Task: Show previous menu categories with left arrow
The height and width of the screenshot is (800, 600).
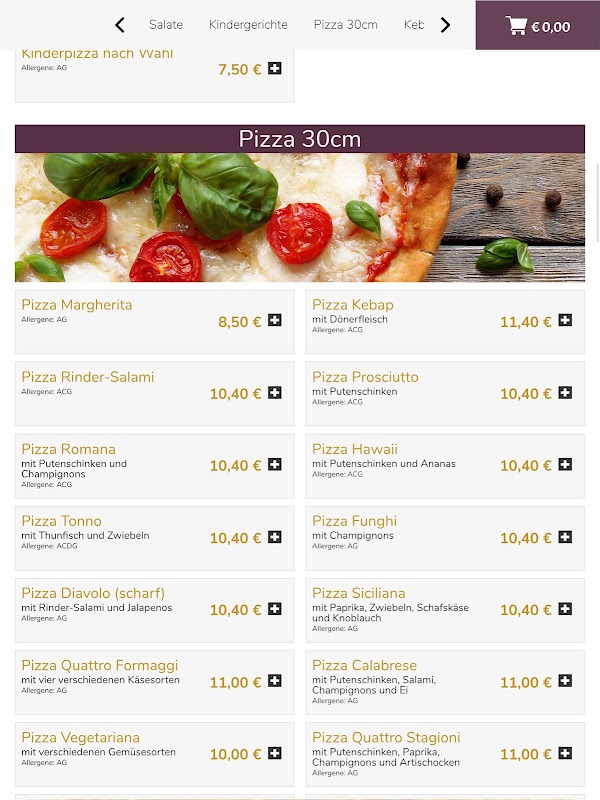Action: pyautogui.click(x=120, y=25)
